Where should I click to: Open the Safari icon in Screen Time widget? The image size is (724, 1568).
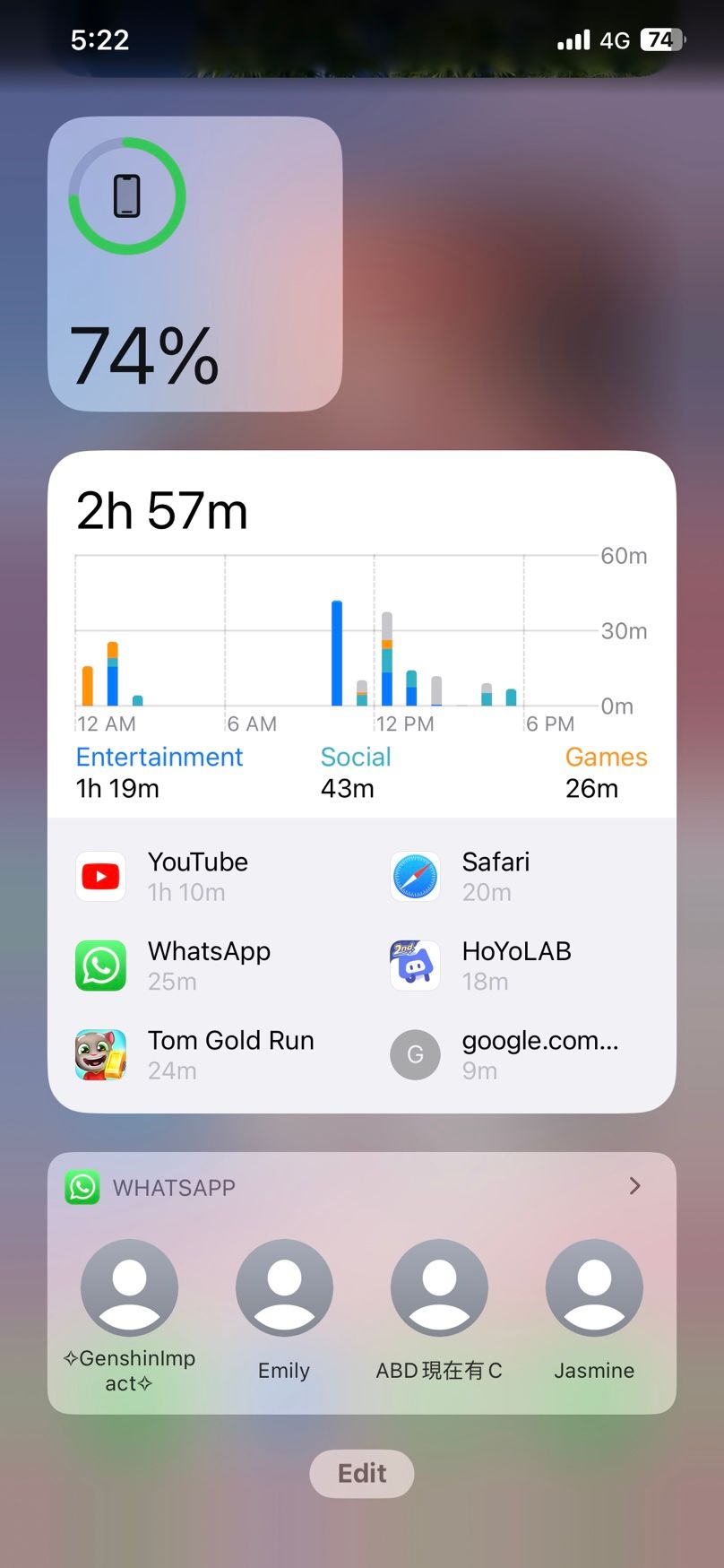coord(415,876)
